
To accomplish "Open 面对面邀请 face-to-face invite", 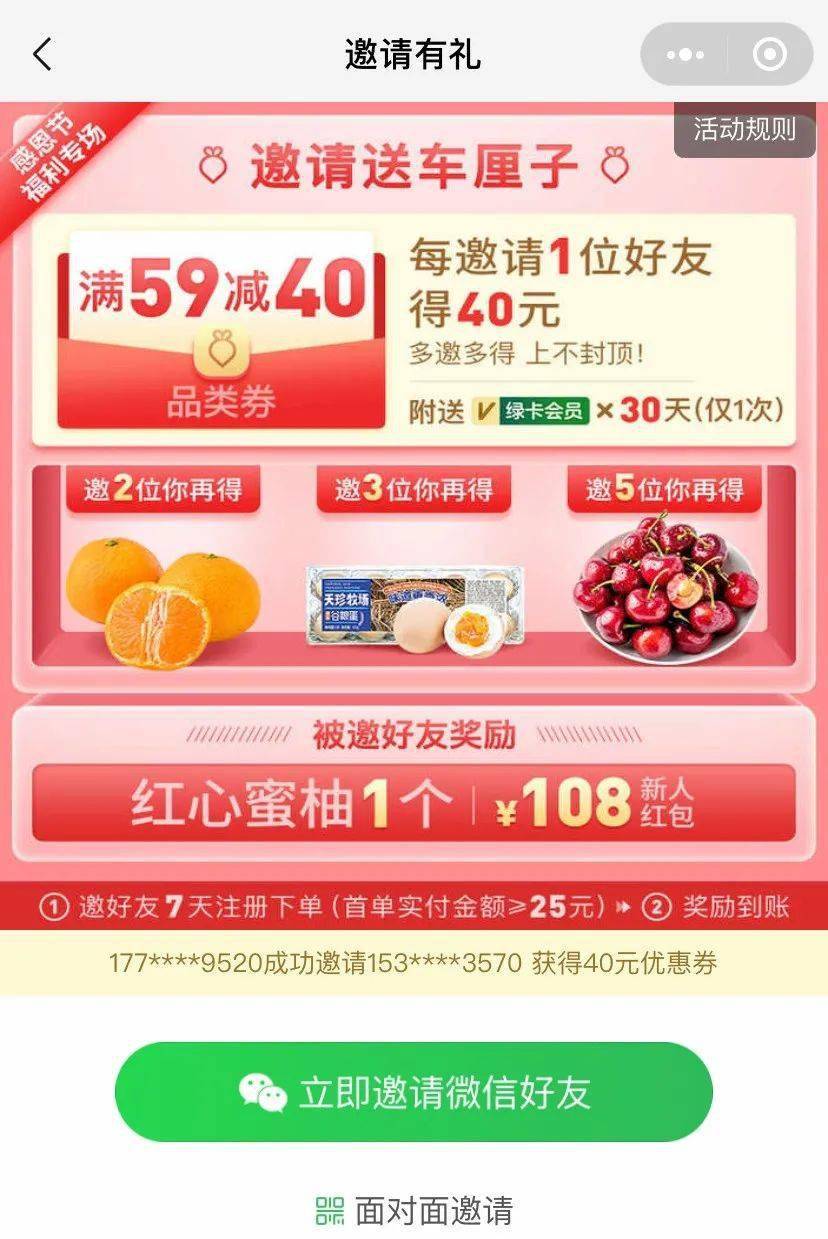I will [x=414, y=1211].
